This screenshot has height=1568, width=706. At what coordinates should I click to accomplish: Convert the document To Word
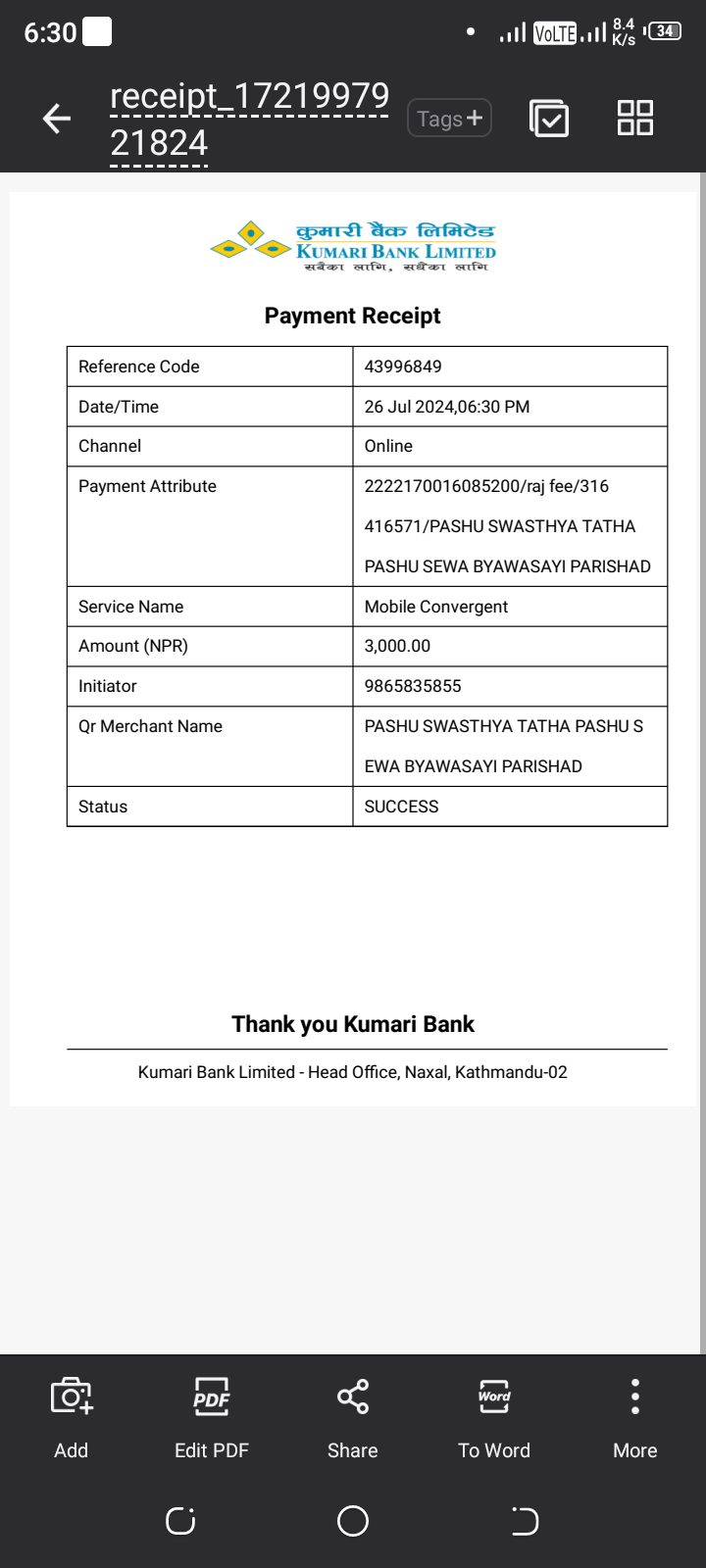pyautogui.click(x=494, y=1417)
